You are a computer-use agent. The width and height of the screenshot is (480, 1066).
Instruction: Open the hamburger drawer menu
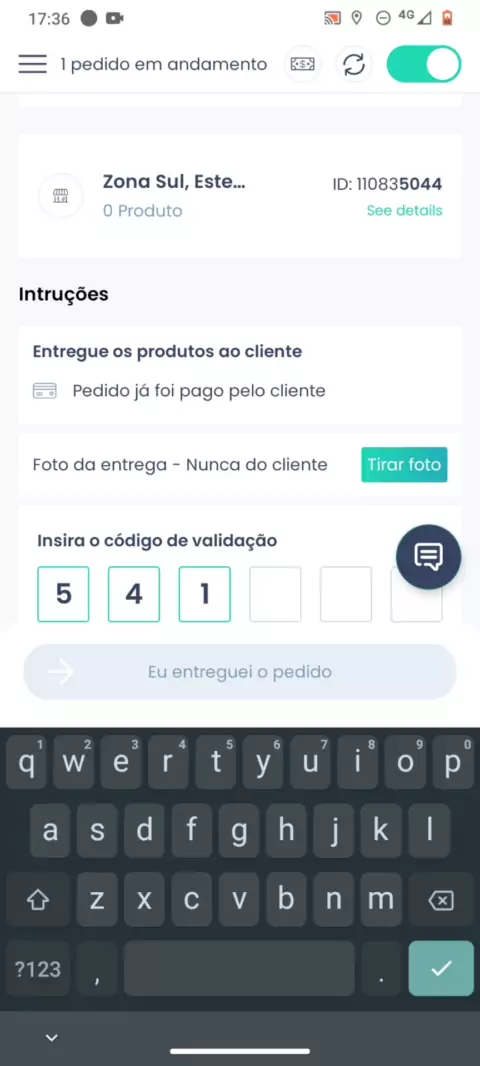32,64
